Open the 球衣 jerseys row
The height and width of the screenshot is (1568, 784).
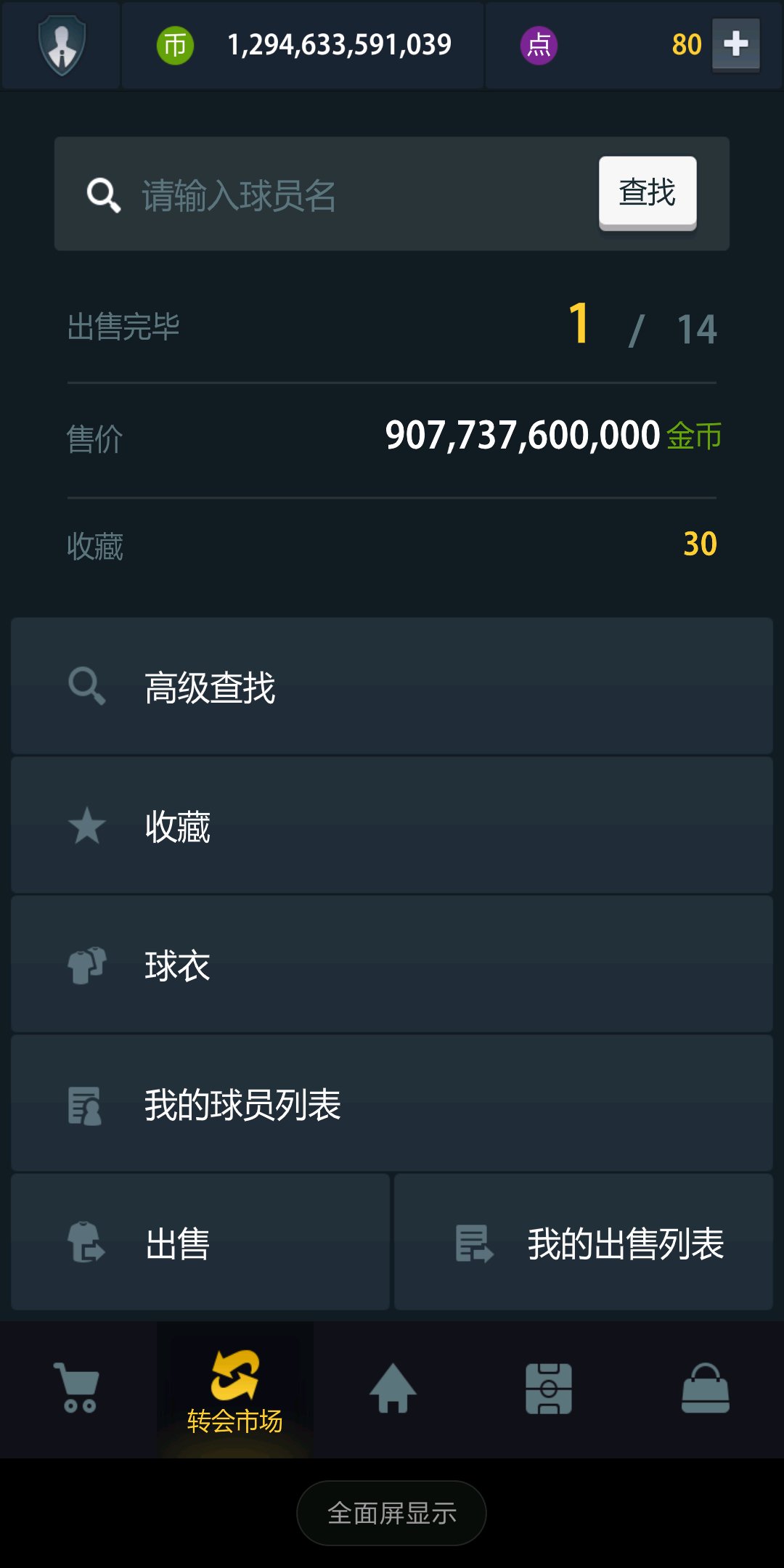392,965
